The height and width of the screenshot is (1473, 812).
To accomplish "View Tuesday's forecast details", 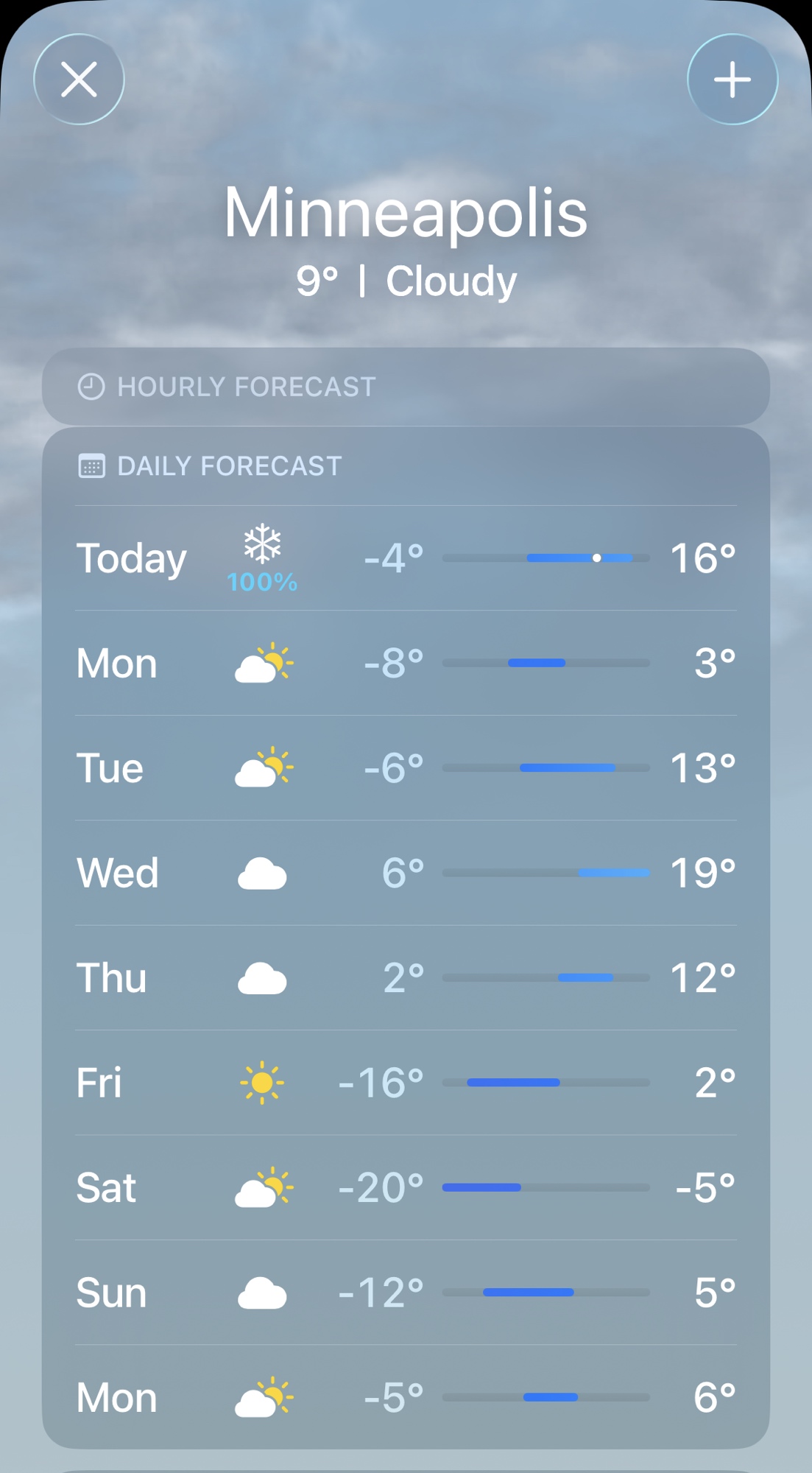I will coord(406,768).
